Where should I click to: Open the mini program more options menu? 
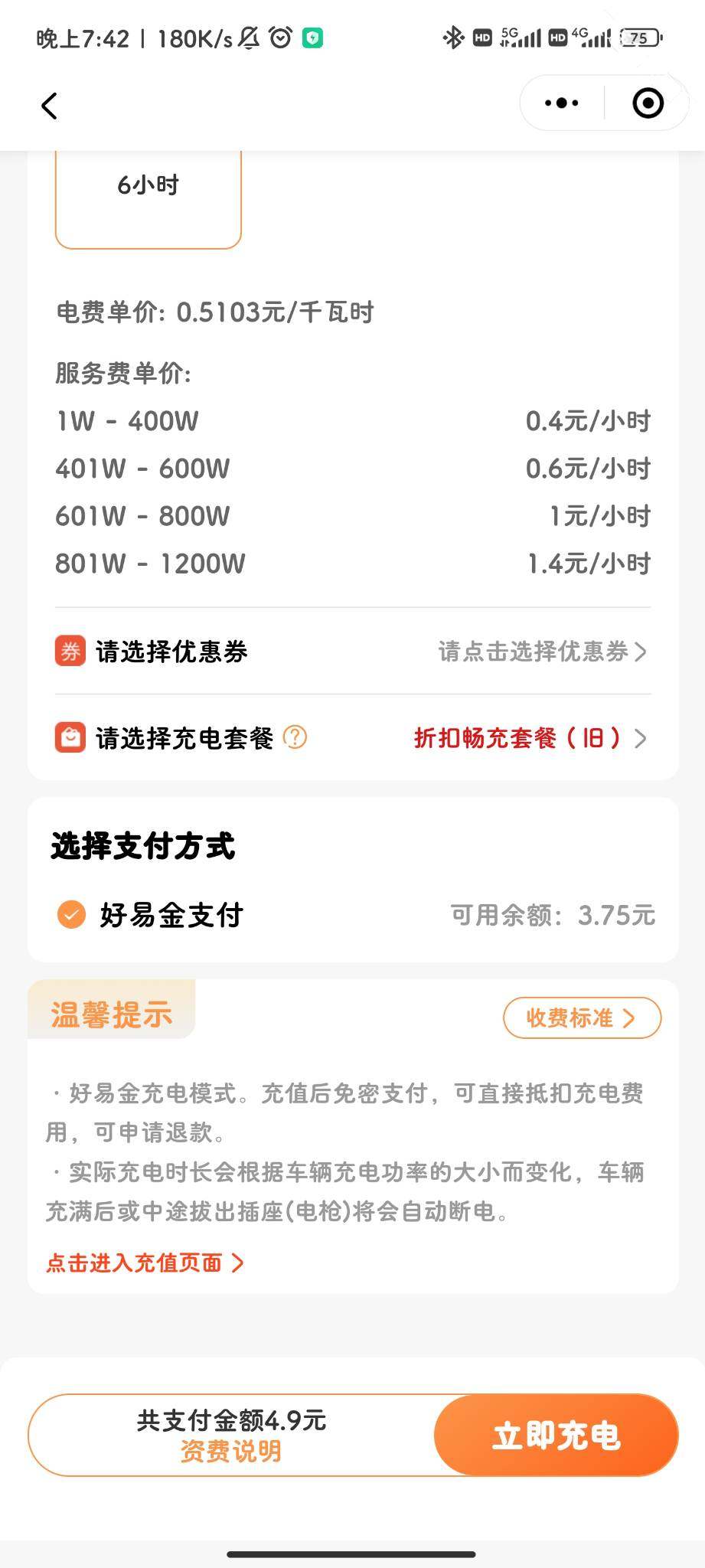tap(562, 103)
